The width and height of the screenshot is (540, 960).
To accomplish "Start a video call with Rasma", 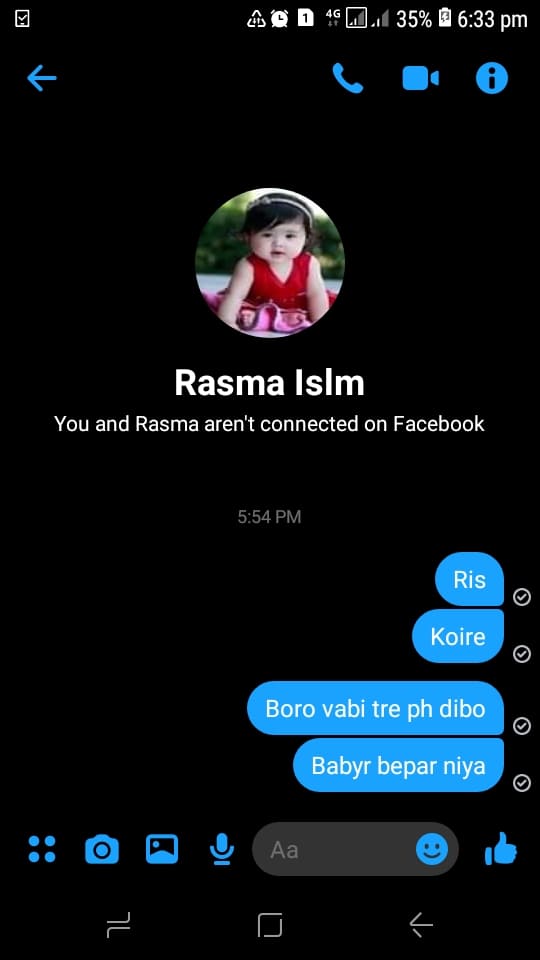I will click(420, 78).
